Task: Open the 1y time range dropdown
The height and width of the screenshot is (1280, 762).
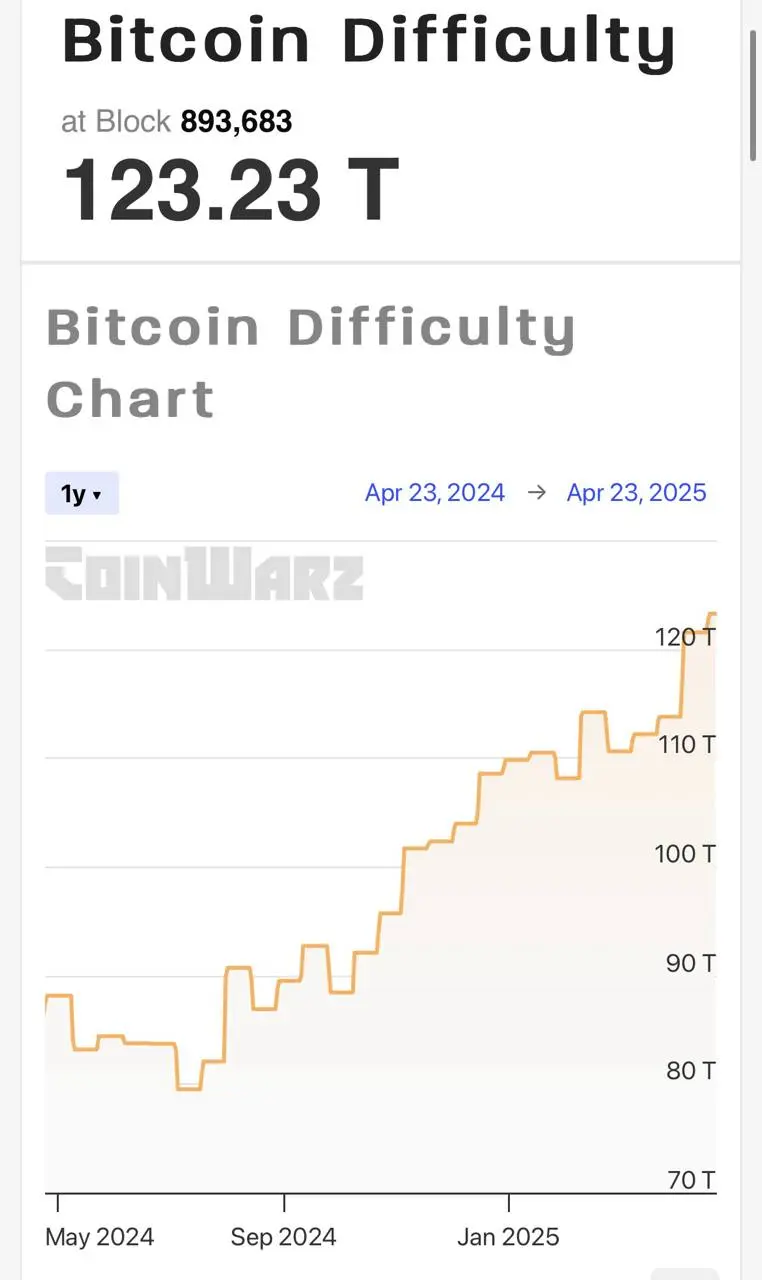Action: coord(82,493)
